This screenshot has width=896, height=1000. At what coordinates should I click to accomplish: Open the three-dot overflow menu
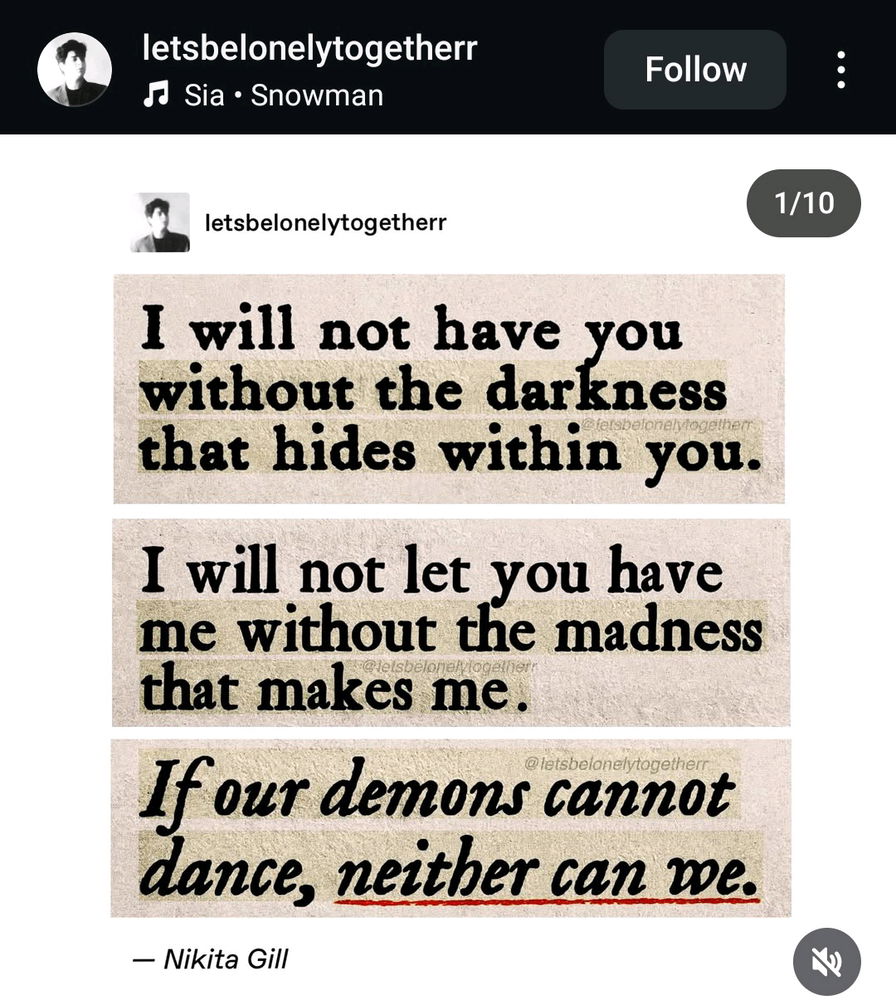(841, 70)
